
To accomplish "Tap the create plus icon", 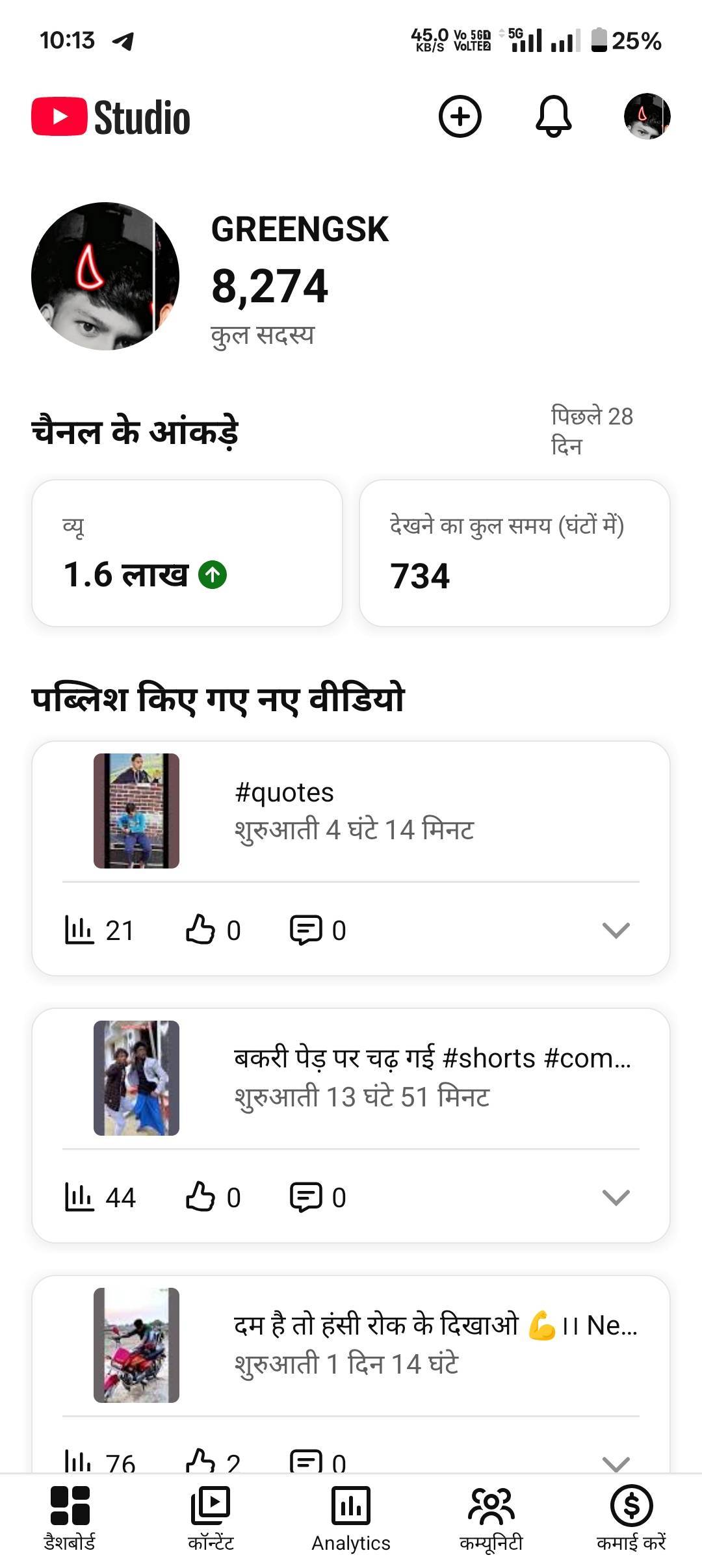I will (x=460, y=117).
